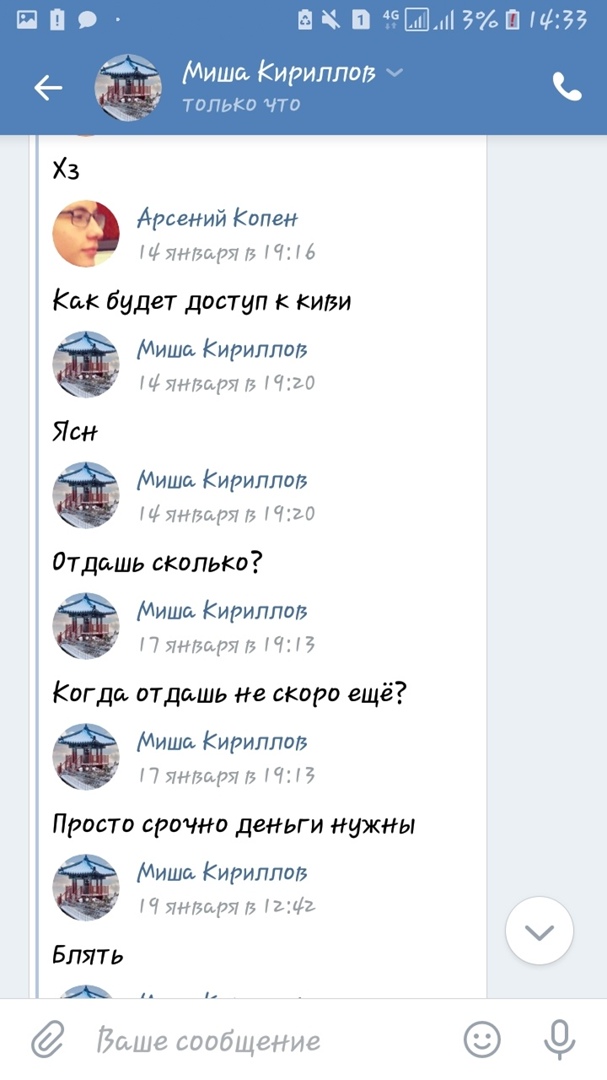The height and width of the screenshot is (1080, 607).
Task: Attach a file with paperclip icon
Action: (x=46, y=1040)
